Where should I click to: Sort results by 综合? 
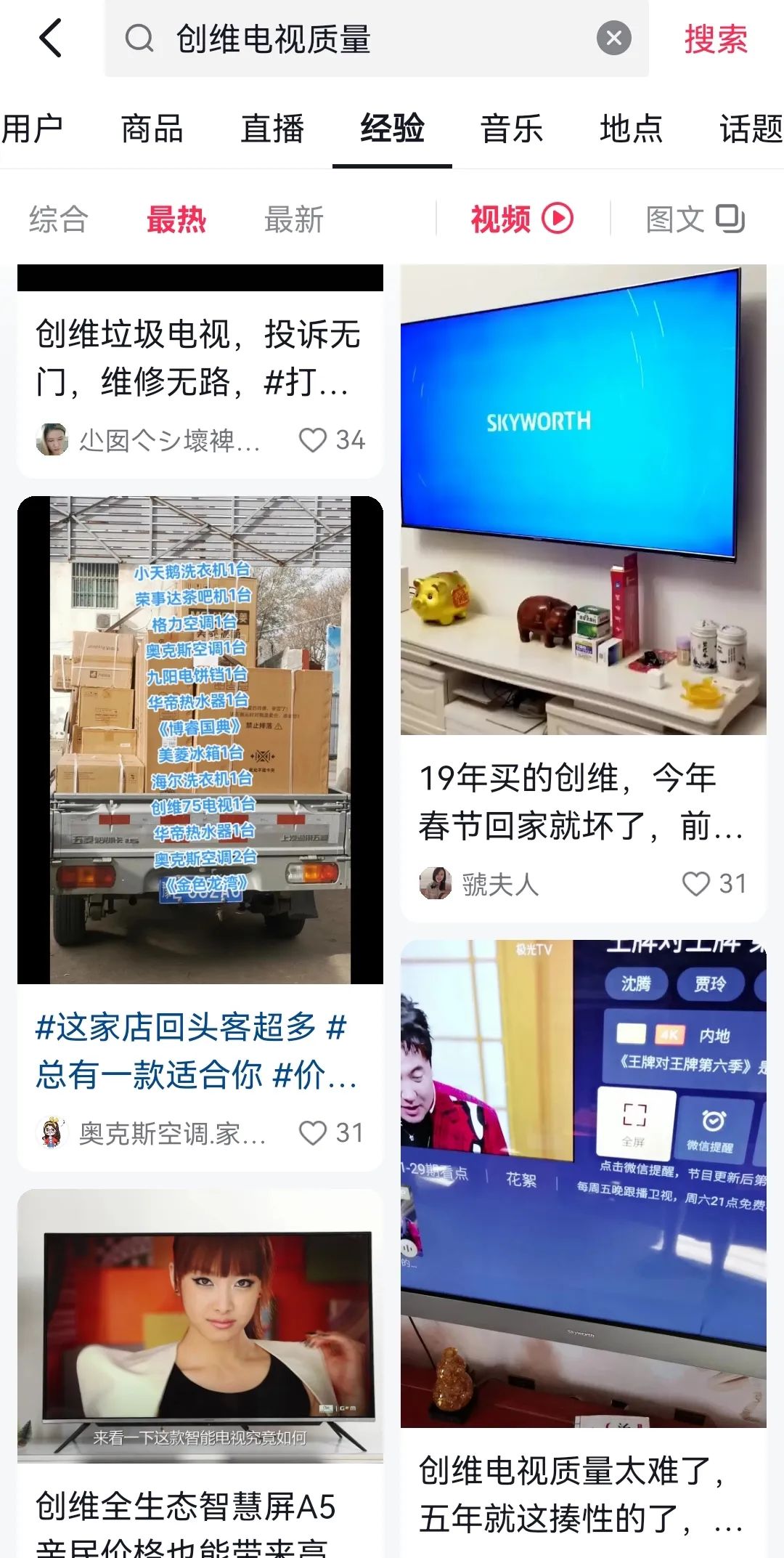59,219
